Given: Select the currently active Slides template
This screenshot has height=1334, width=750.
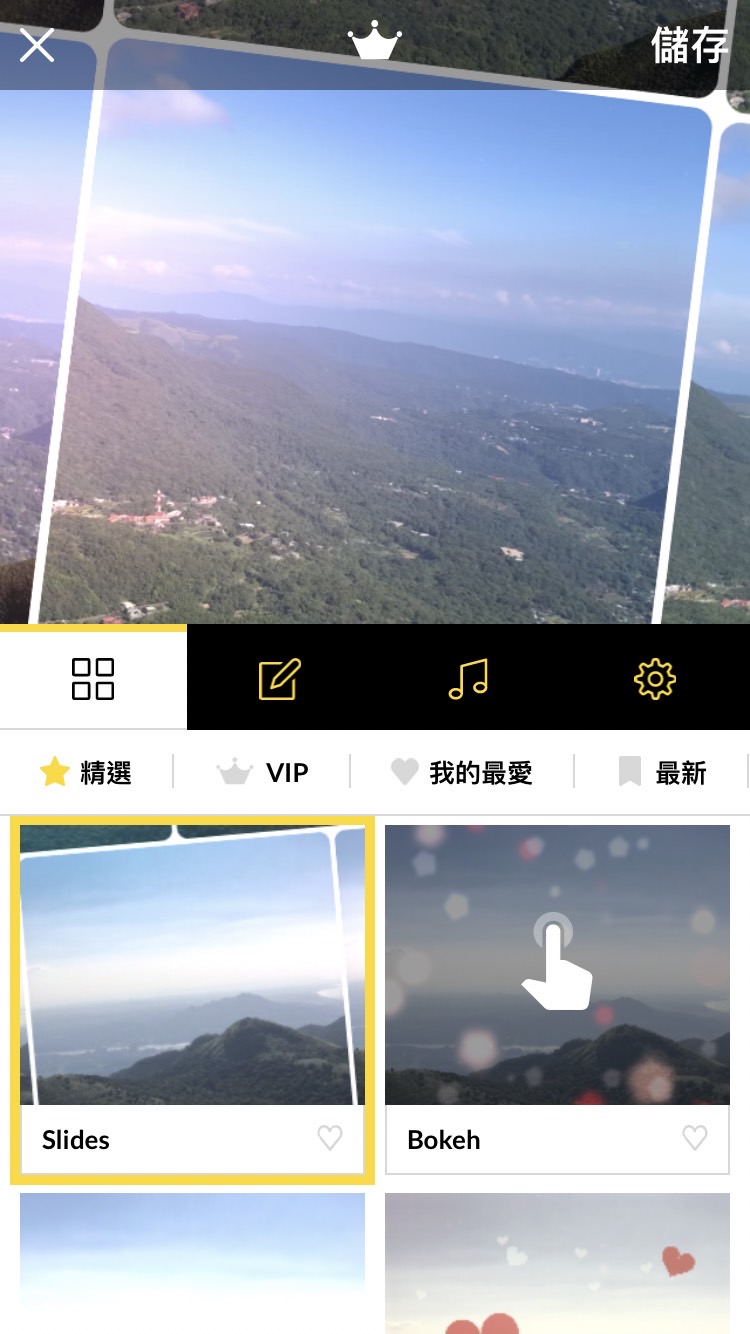Looking at the screenshot, I should coord(192,963).
